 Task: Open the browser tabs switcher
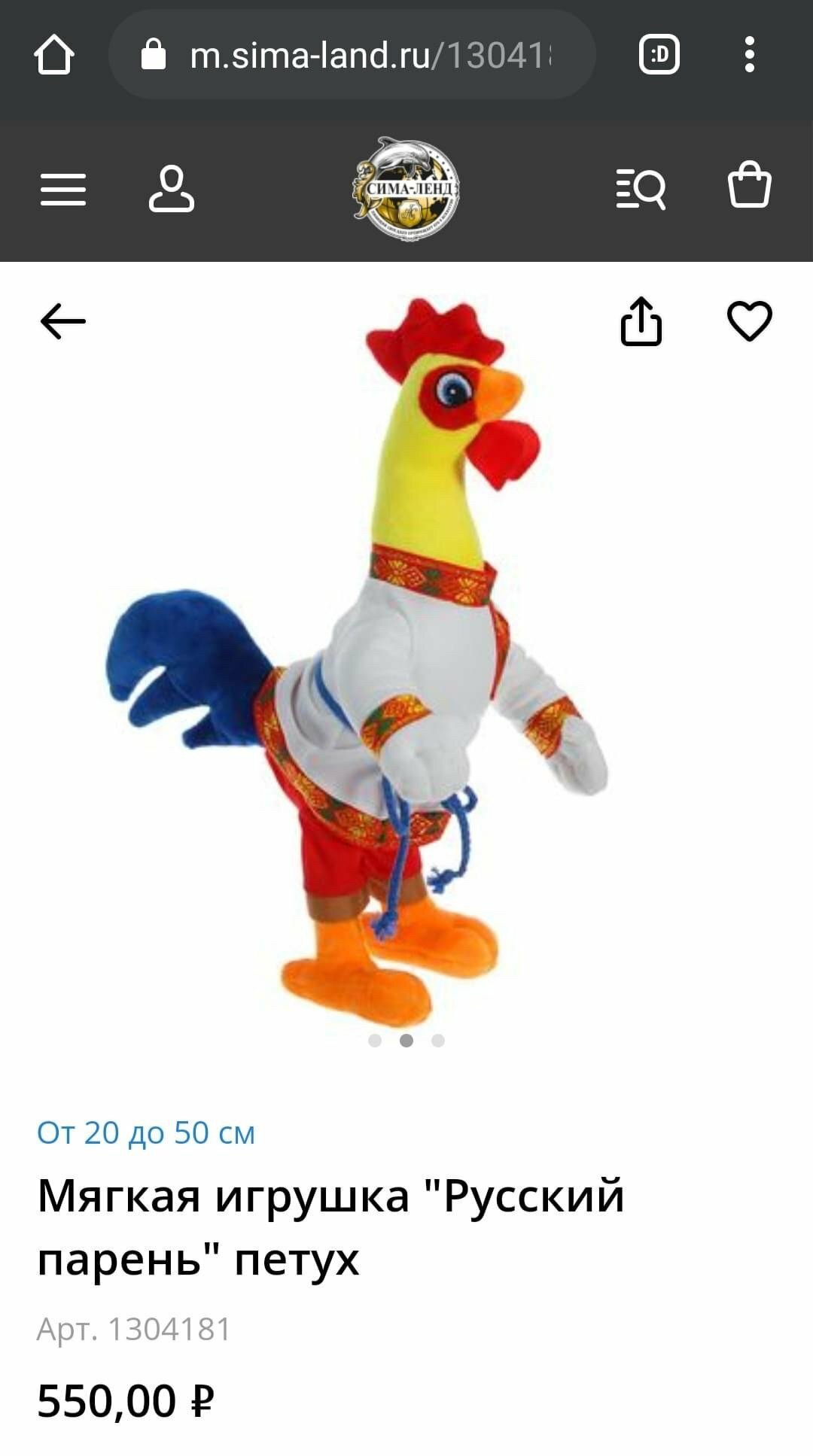pos(659,54)
